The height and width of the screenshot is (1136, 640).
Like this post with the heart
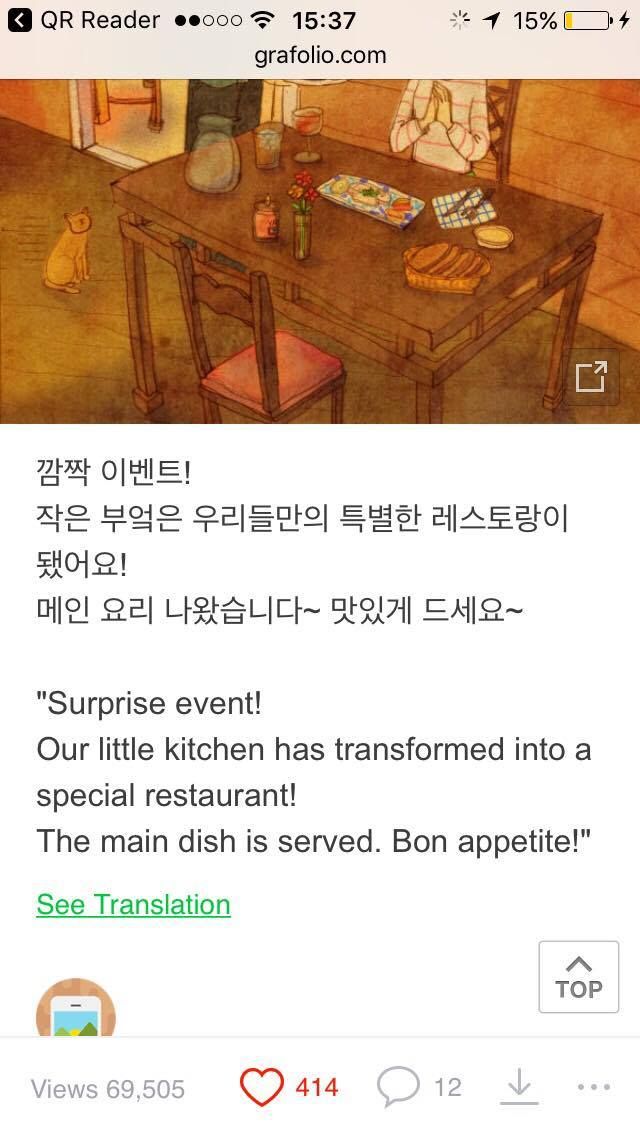262,1088
